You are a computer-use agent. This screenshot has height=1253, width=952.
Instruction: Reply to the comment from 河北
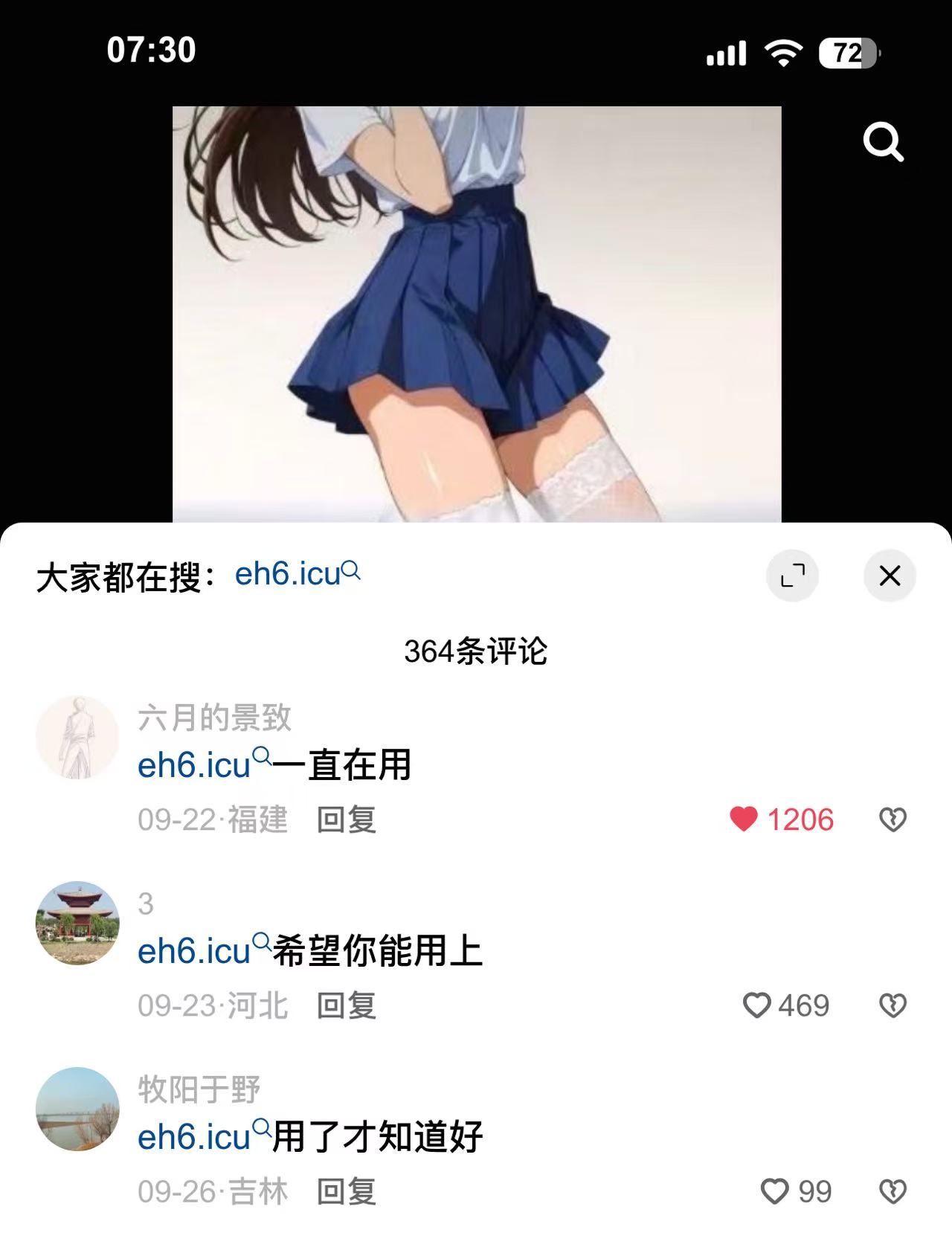click(x=347, y=1005)
